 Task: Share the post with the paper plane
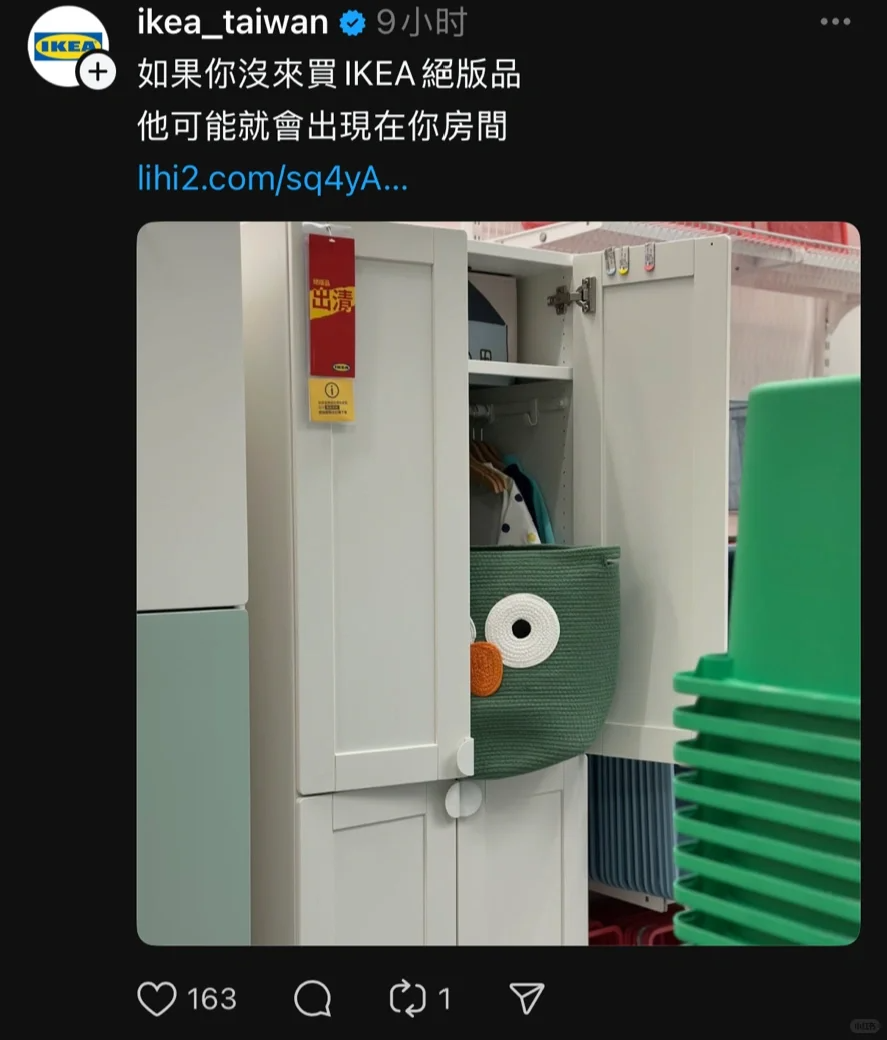(x=527, y=998)
